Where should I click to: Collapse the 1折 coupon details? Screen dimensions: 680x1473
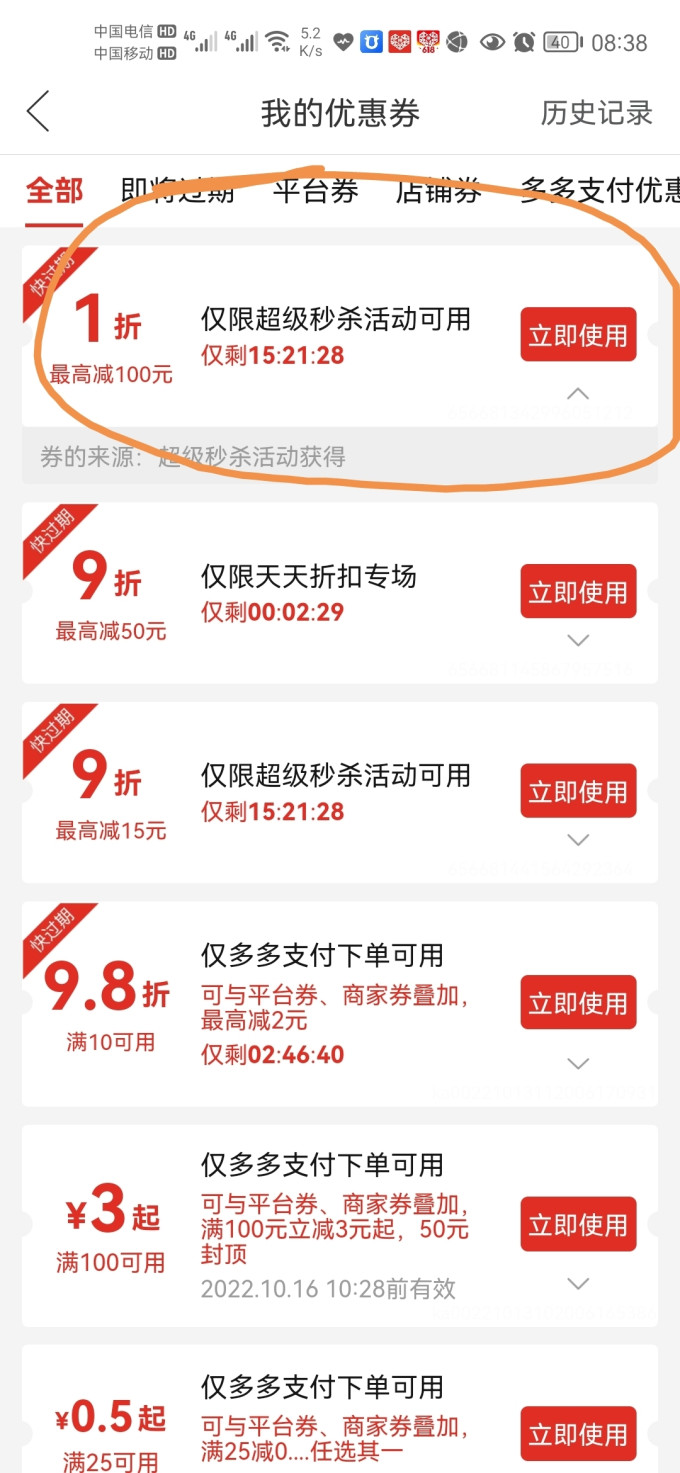tap(578, 394)
